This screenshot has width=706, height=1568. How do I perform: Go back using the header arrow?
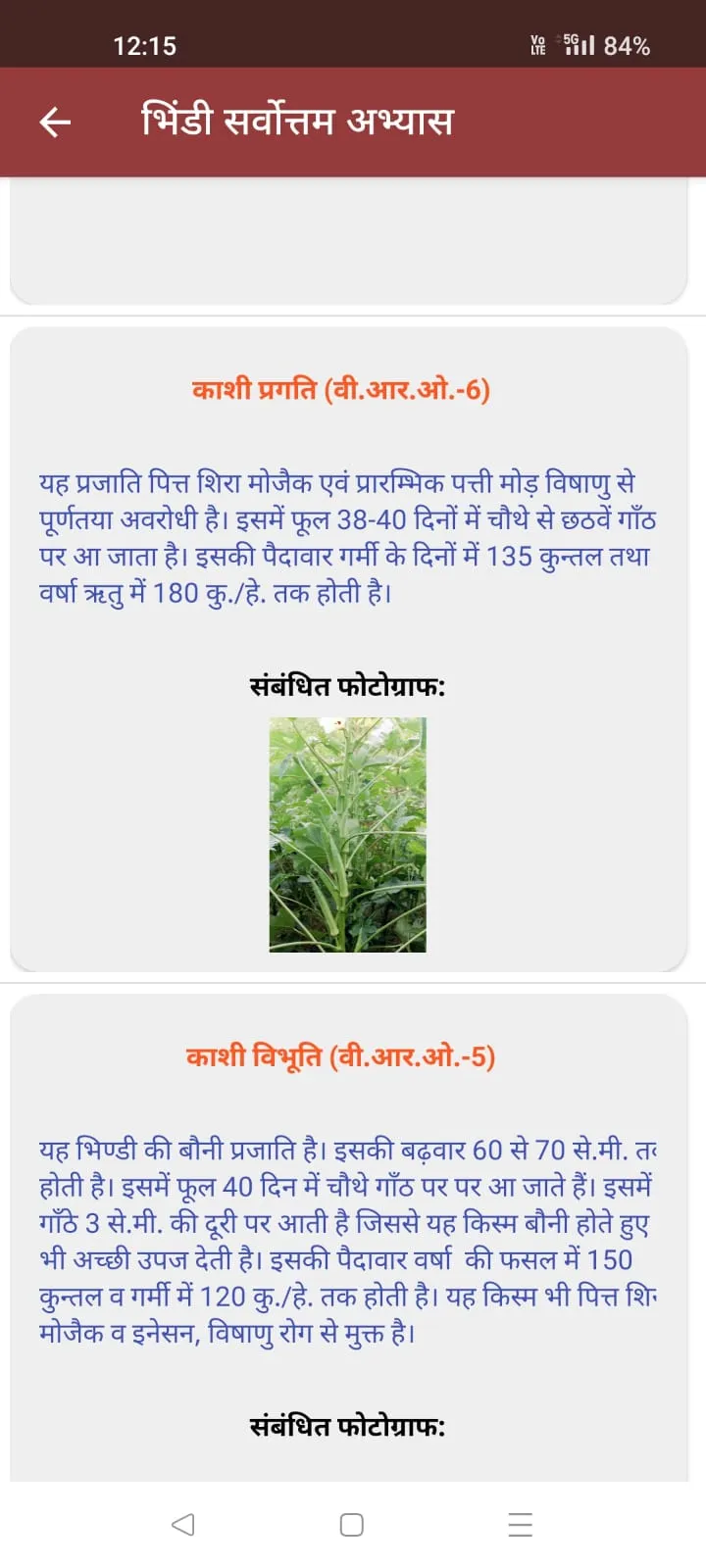[55, 122]
